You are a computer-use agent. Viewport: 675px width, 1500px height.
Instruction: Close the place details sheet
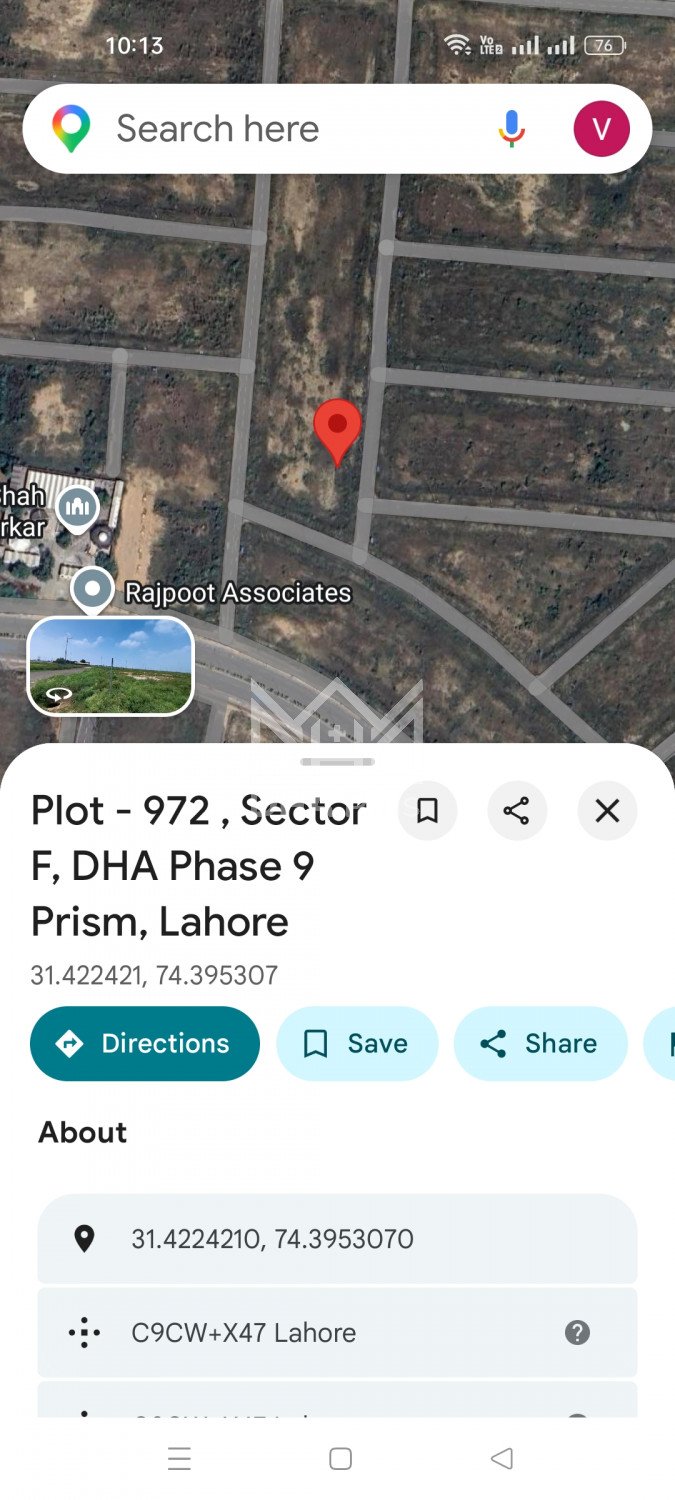[607, 811]
